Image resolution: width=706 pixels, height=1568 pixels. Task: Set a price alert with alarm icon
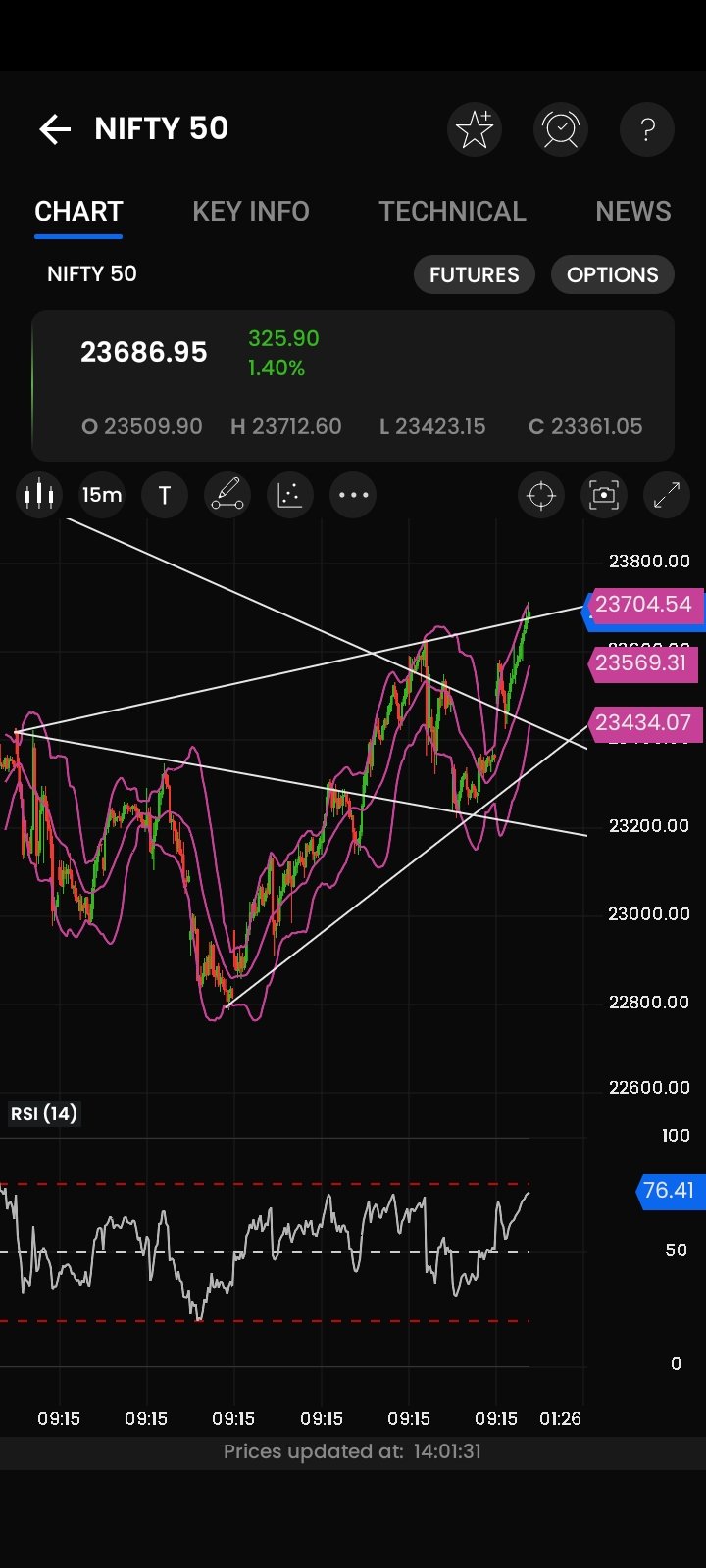tap(561, 129)
